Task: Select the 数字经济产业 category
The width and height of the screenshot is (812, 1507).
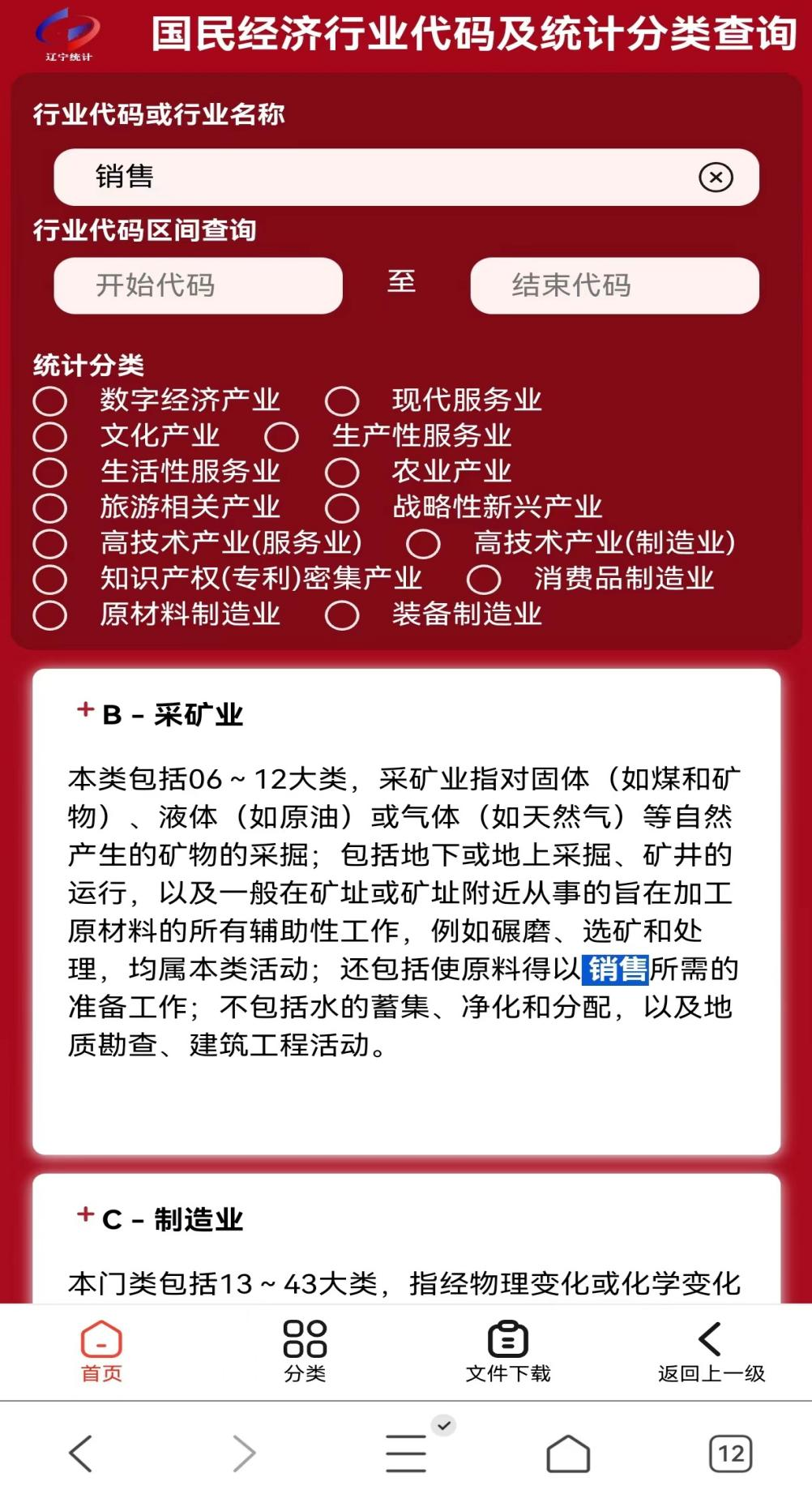Action: (49, 400)
